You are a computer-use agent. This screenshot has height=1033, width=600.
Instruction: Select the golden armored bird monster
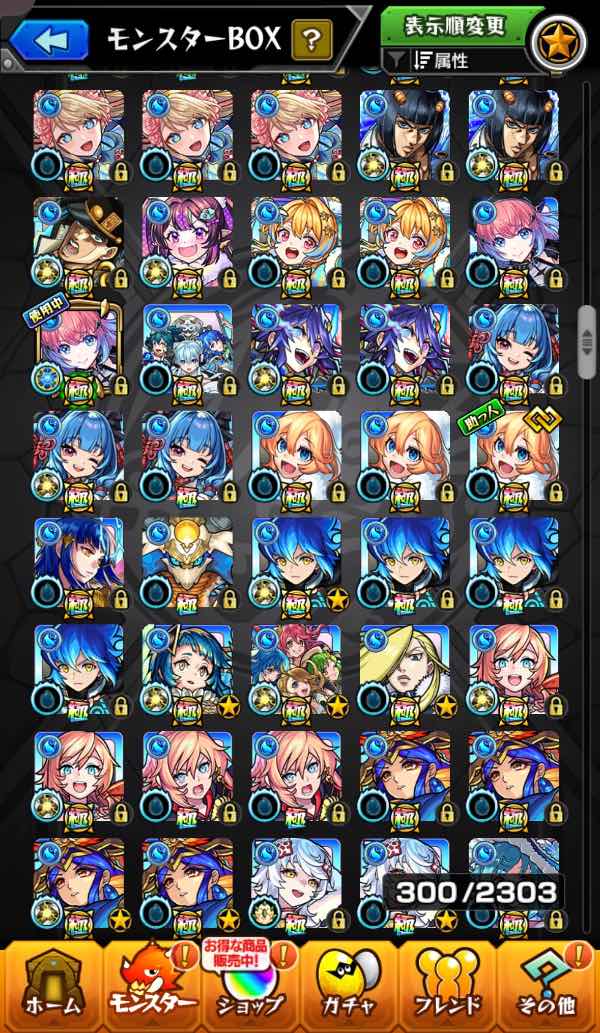pyautogui.click(x=187, y=563)
